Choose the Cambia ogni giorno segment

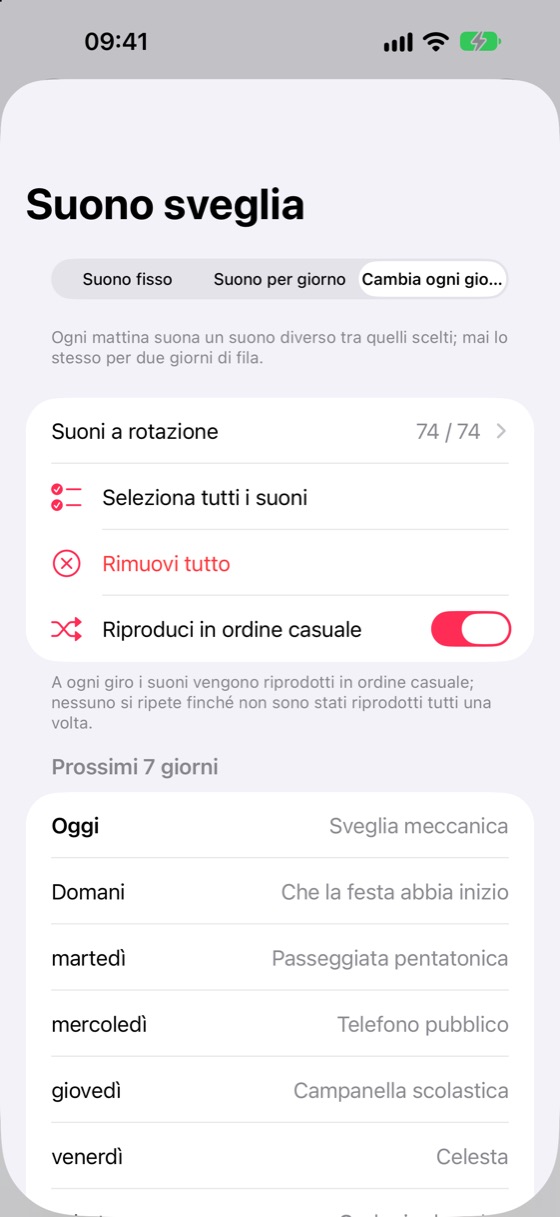pyautogui.click(x=432, y=280)
